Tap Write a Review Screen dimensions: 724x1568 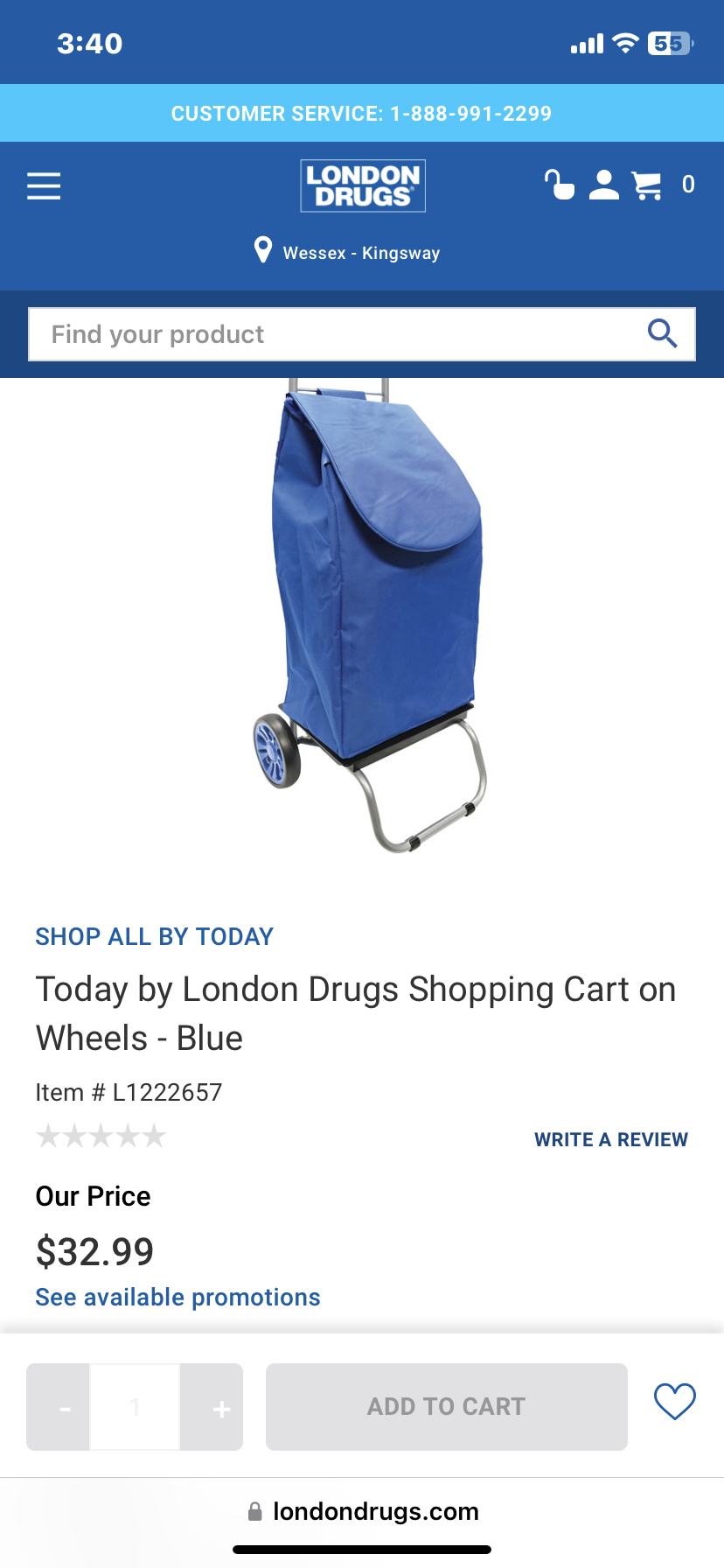tap(610, 1139)
